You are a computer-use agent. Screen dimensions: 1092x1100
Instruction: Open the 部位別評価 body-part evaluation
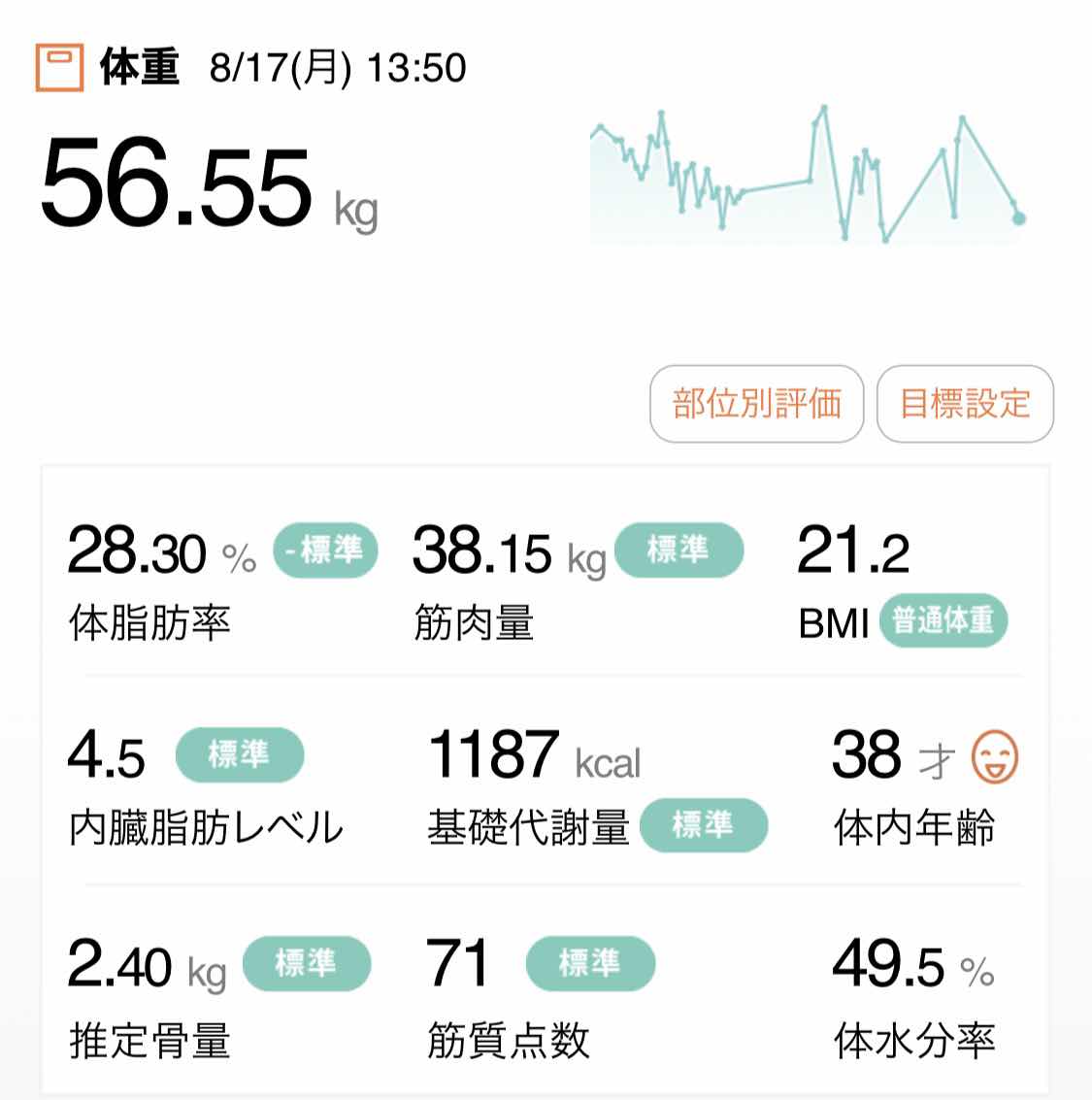[756, 404]
